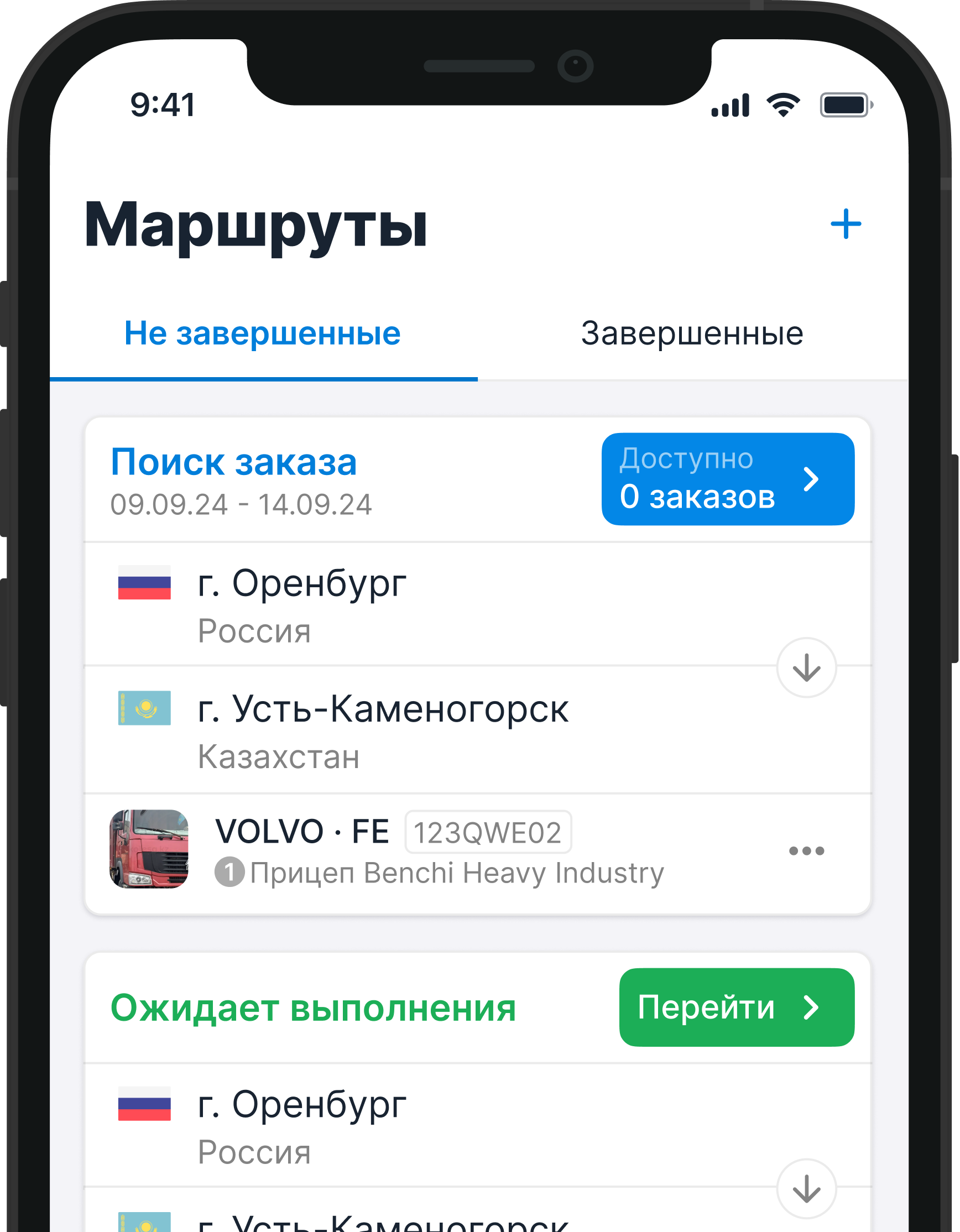Open the three-dot menu for VOLVO FE

[x=806, y=850]
